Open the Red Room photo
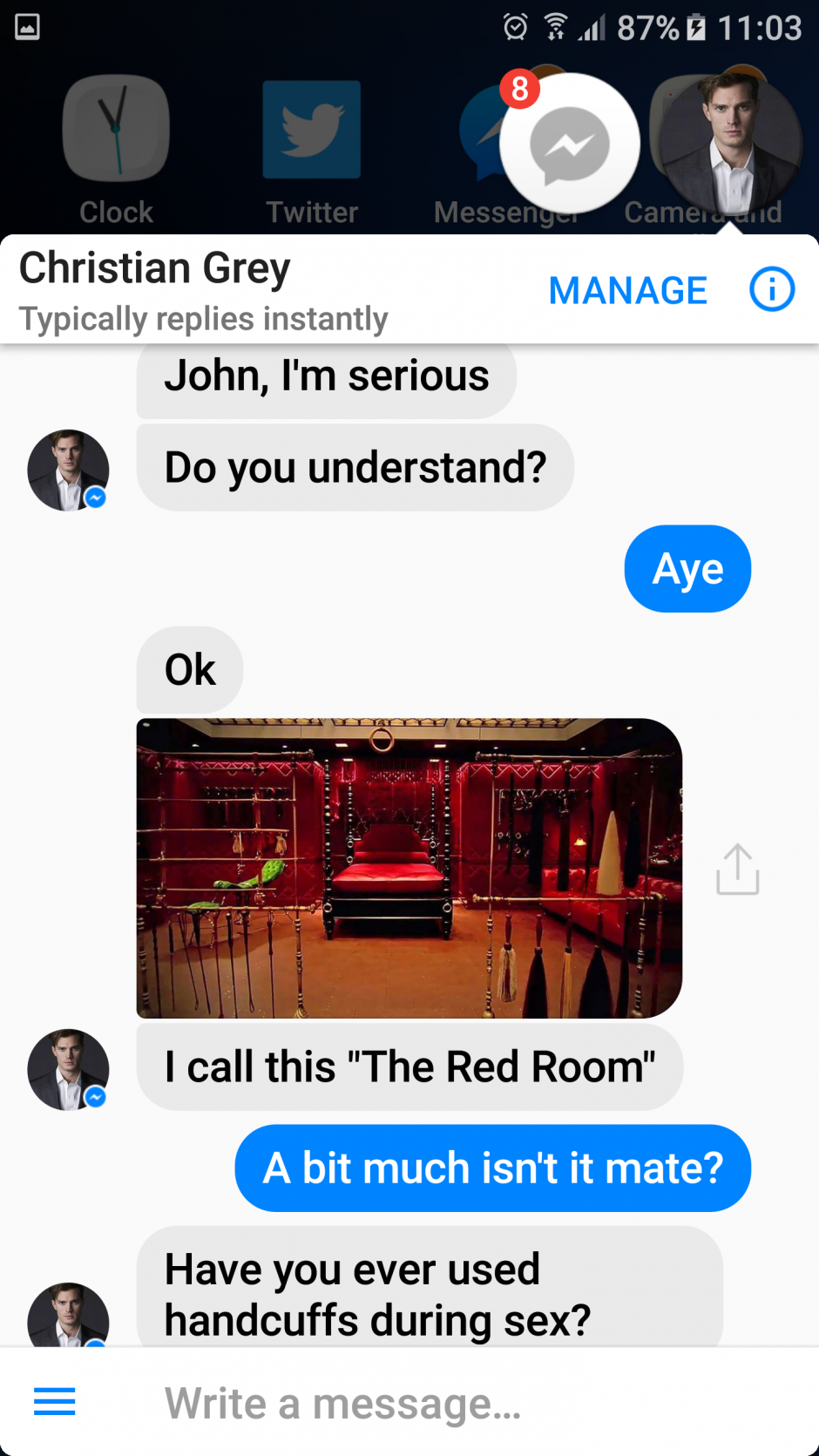819x1456 pixels. click(x=409, y=868)
